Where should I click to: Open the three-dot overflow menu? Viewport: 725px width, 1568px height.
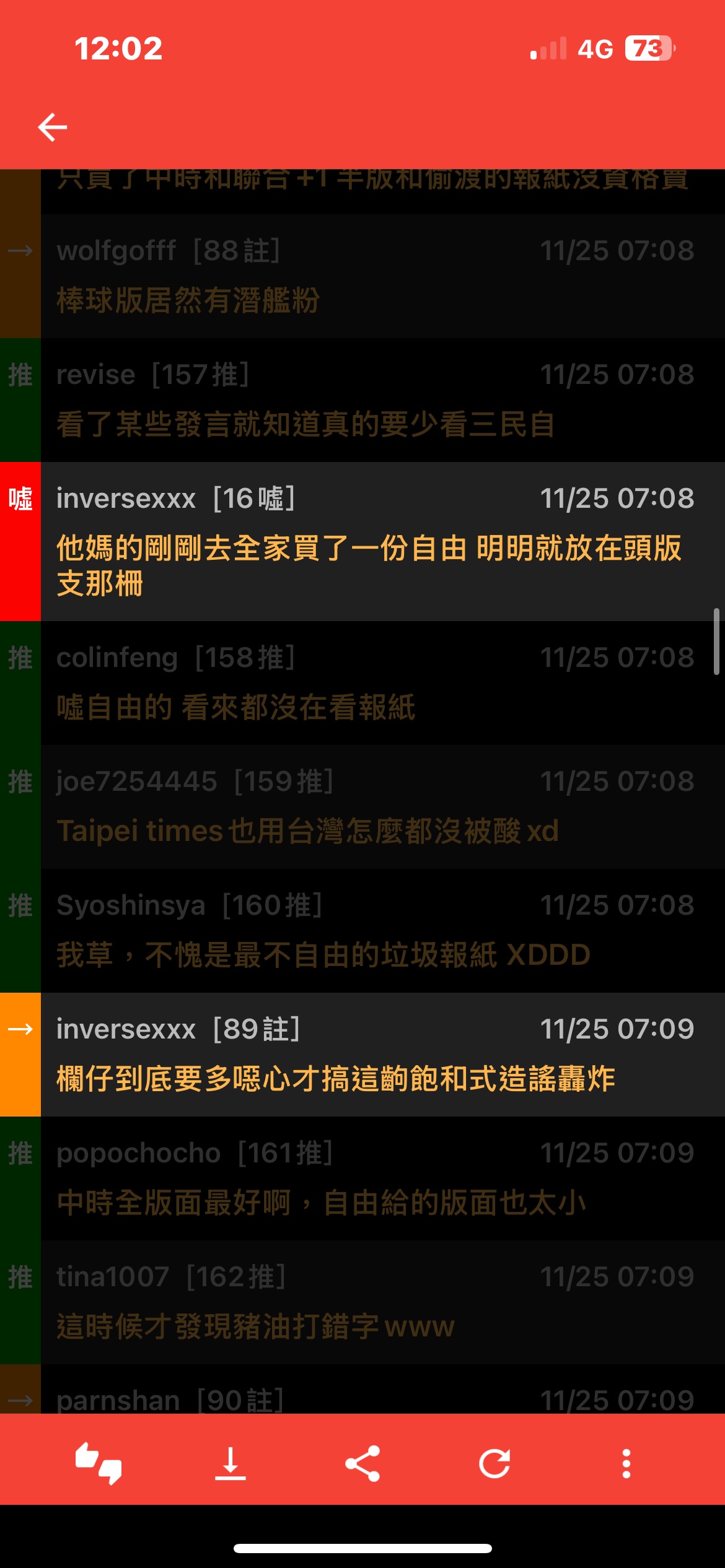(626, 1464)
